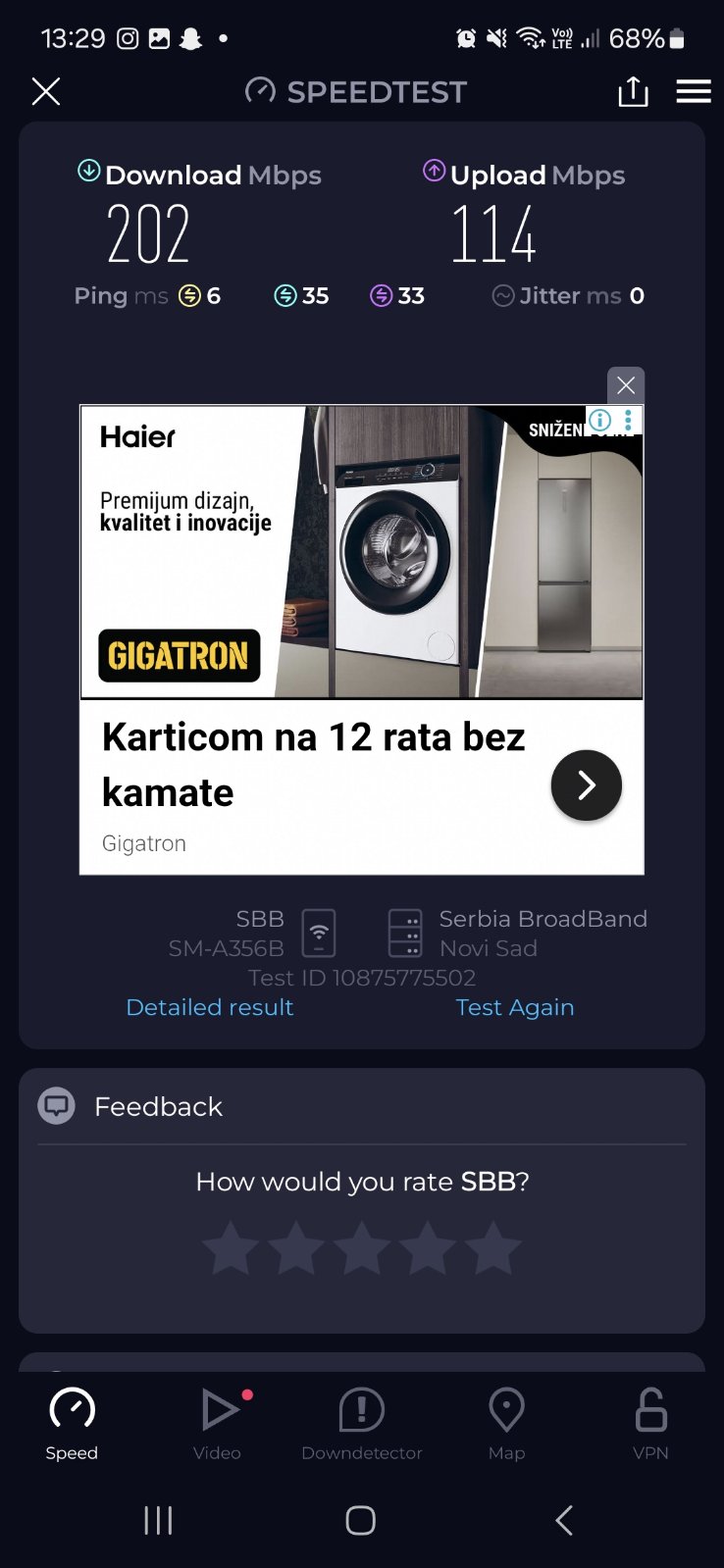Screen dimensions: 724x1568
Task: Open the Gigatron ad arrow button
Action: point(586,785)
